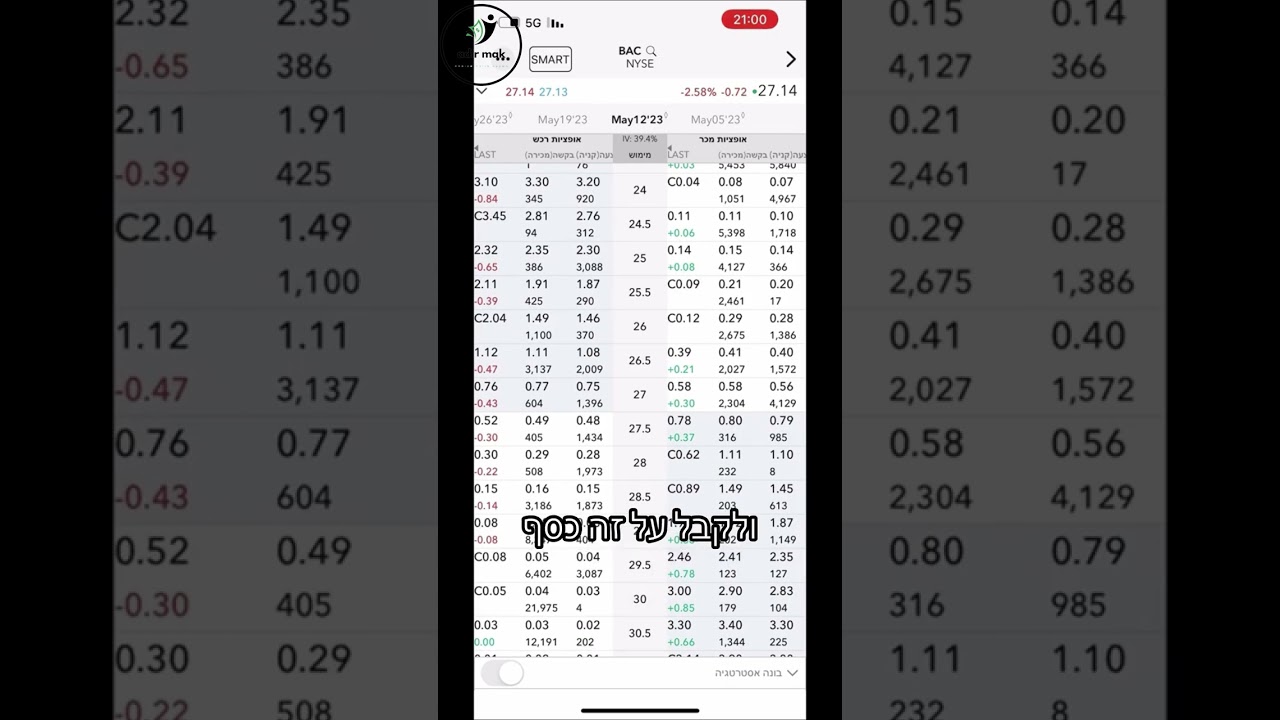
Task: Tap the SMART exchange button
Action: coord(550,59)
